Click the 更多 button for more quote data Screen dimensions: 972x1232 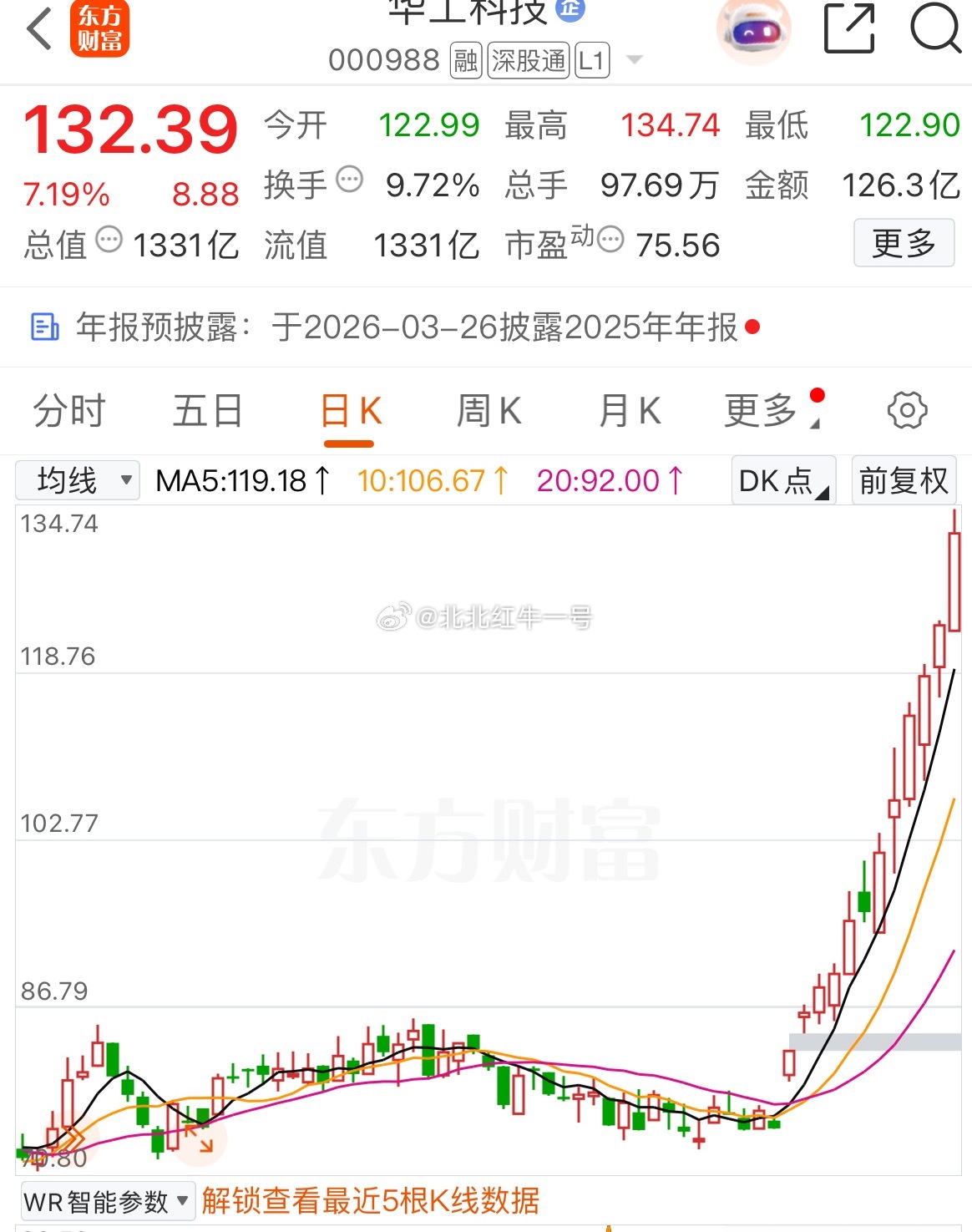point(904,242)
